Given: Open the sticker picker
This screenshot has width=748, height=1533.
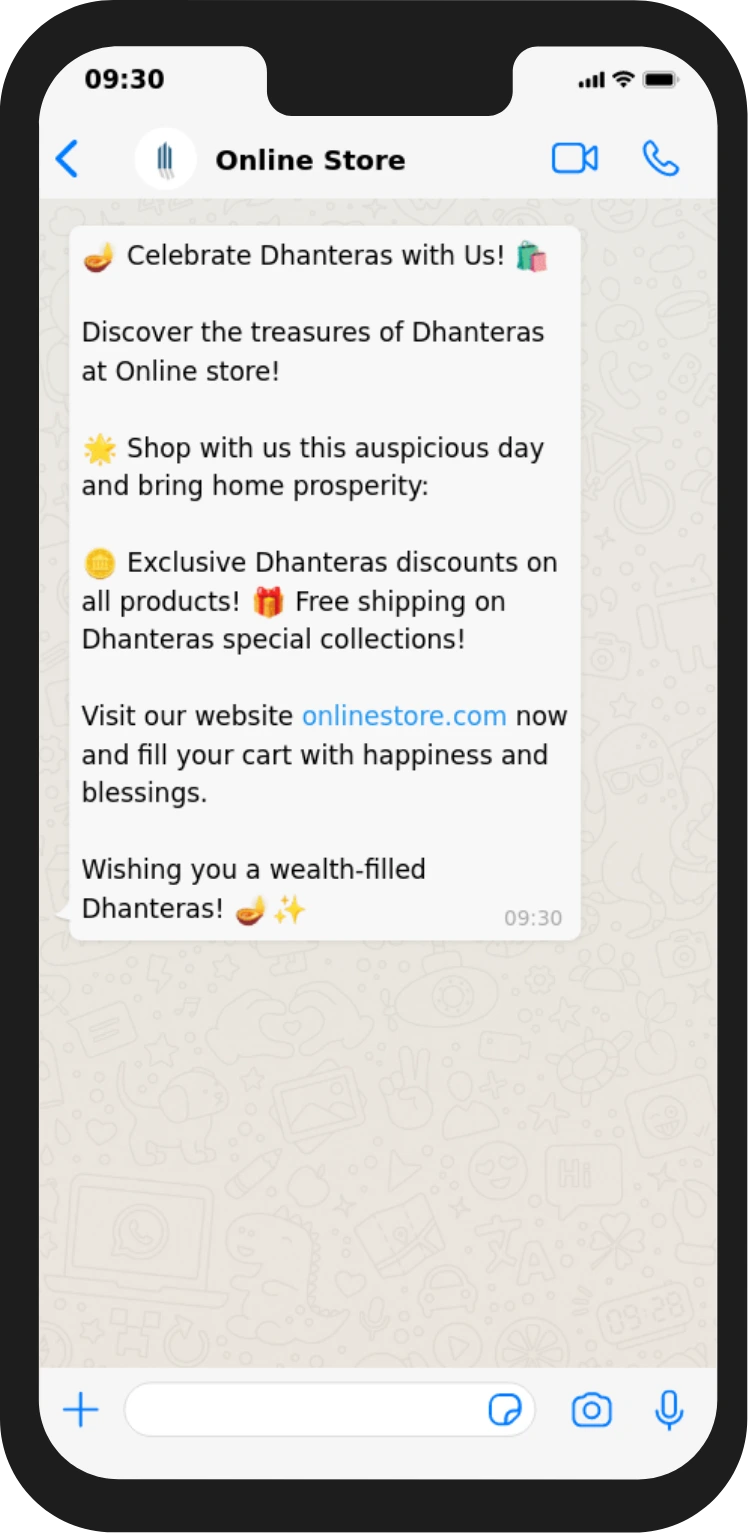Looking at the screenshot, I should 505,1411.
